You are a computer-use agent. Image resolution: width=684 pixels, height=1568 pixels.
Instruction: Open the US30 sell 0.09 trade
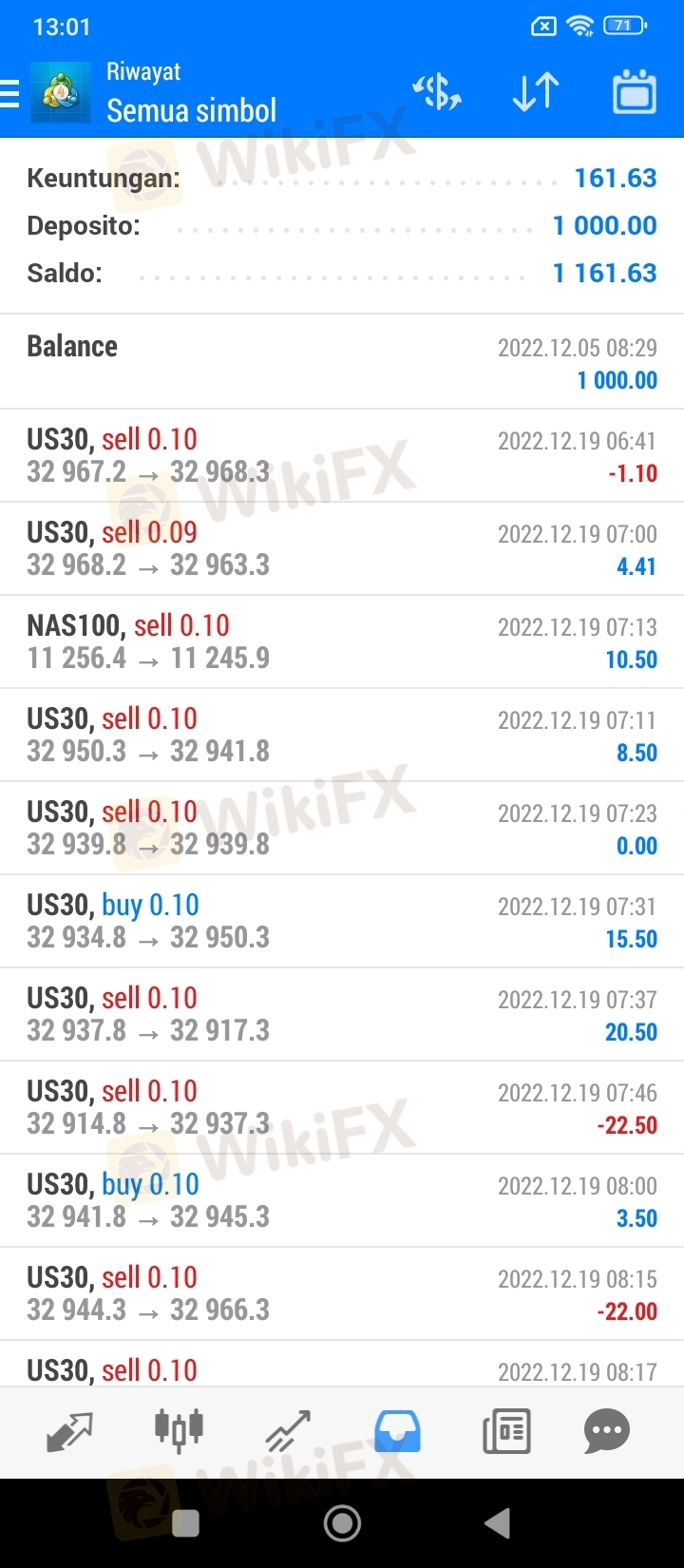click(x=342, y=548)
